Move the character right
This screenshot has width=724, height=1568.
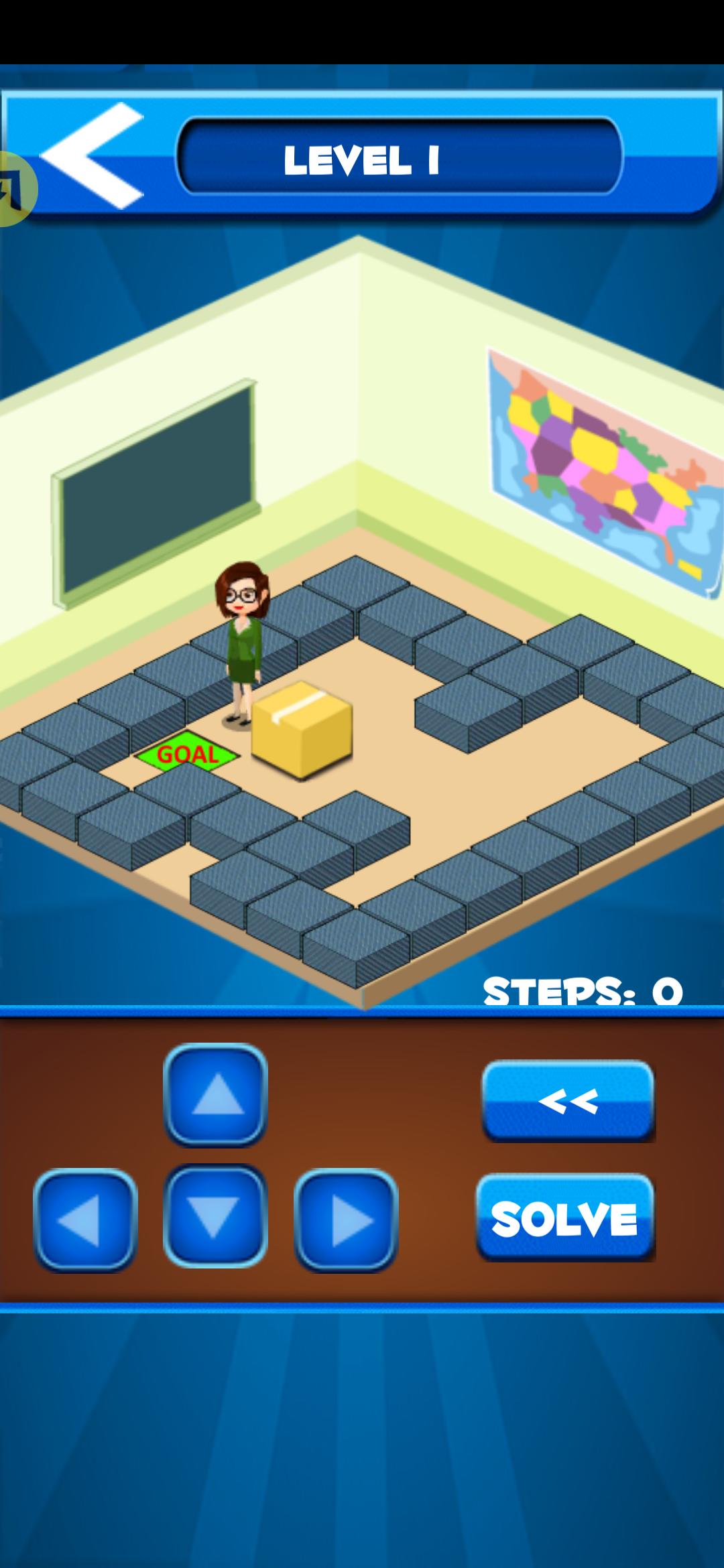point(346,1220)
